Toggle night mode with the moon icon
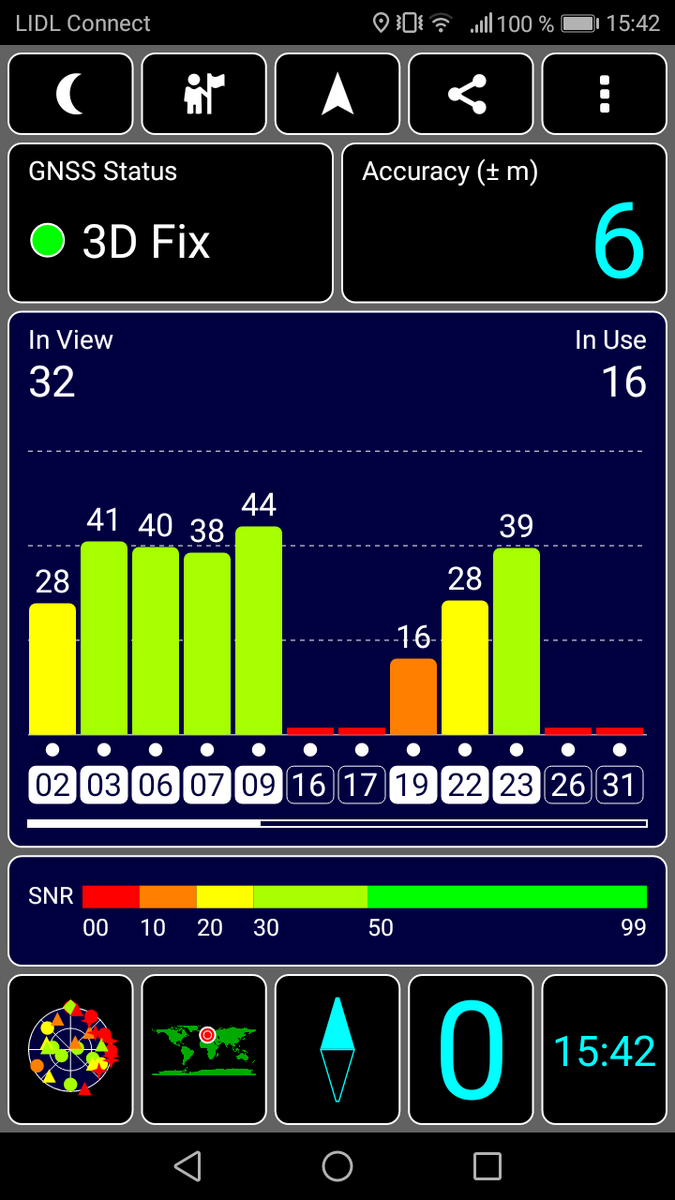Viewport: 675px width, 1200px height. pos(71,94)
